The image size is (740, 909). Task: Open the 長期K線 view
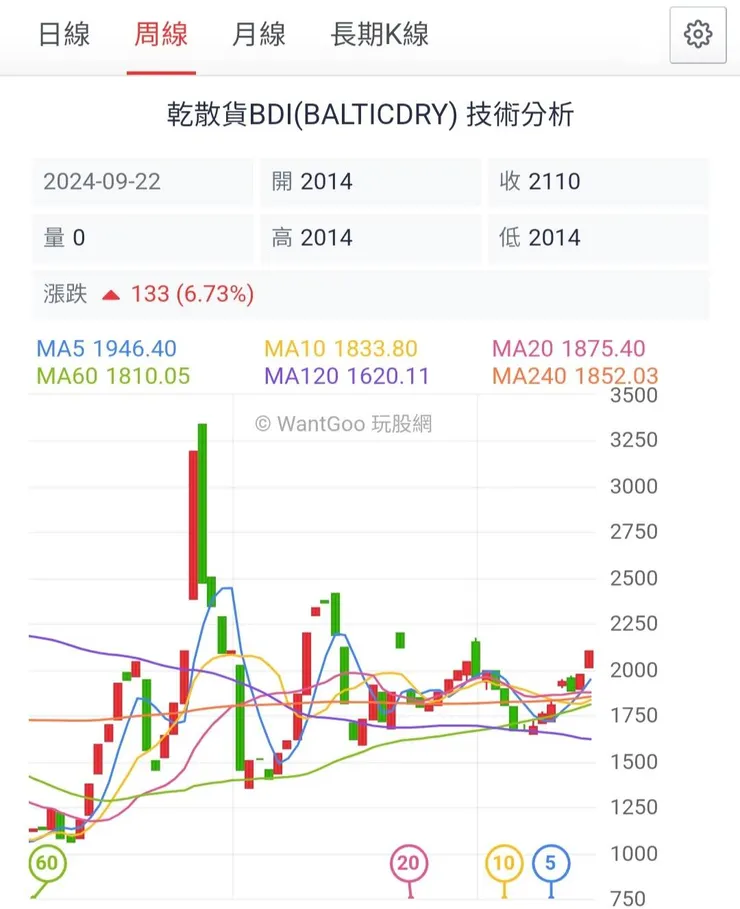[x=379, y=35]
